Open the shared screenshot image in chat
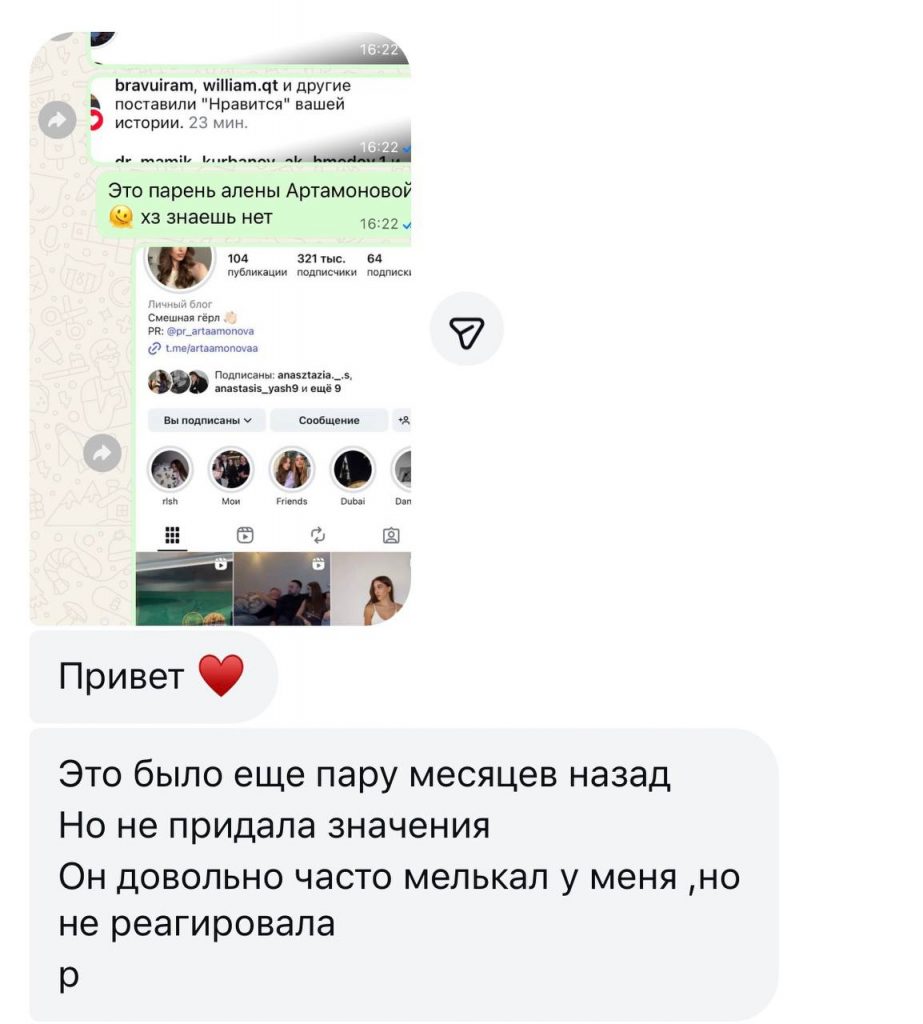 pos(220,330)
